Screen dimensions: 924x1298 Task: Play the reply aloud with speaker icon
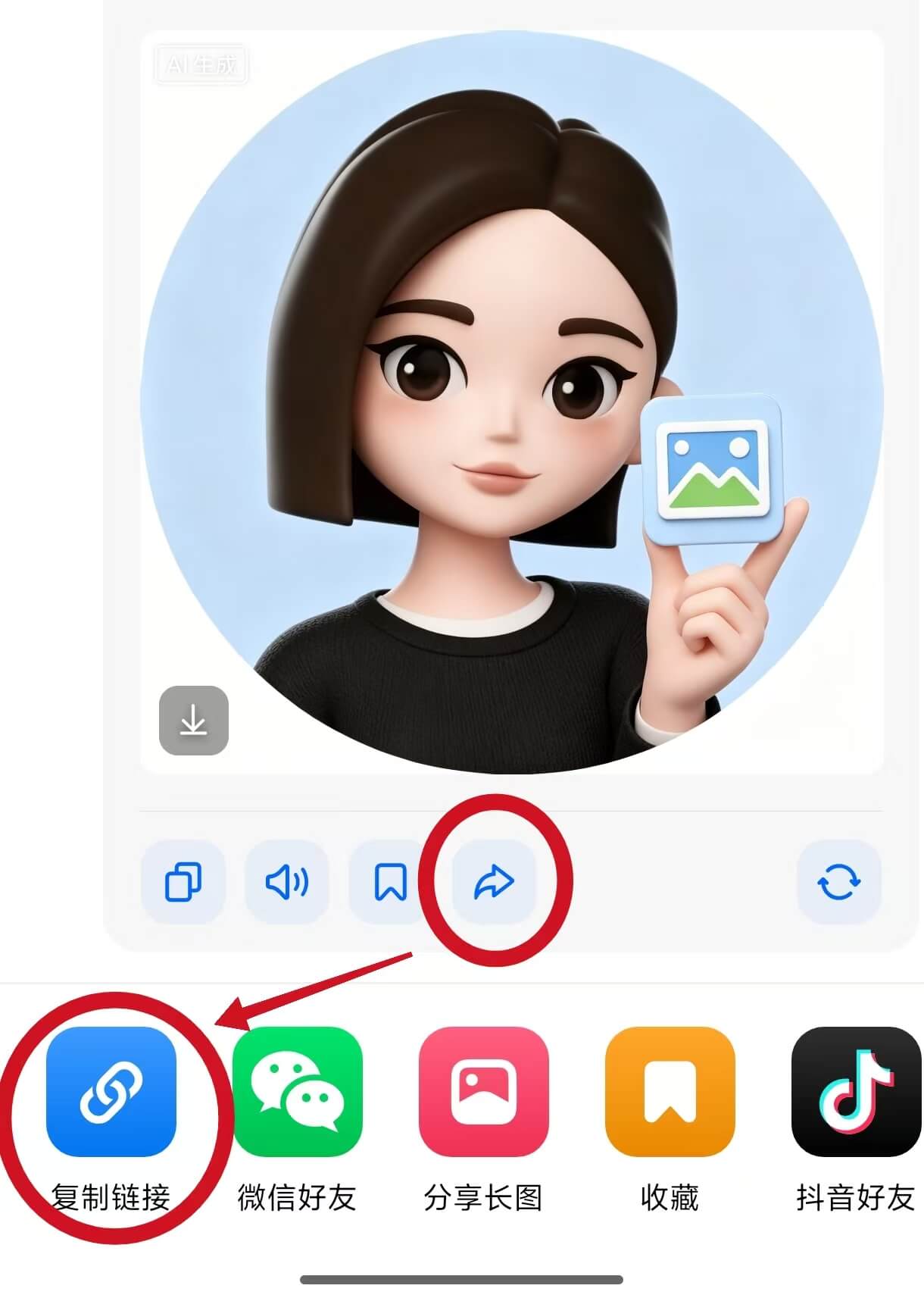click(286, 881)
